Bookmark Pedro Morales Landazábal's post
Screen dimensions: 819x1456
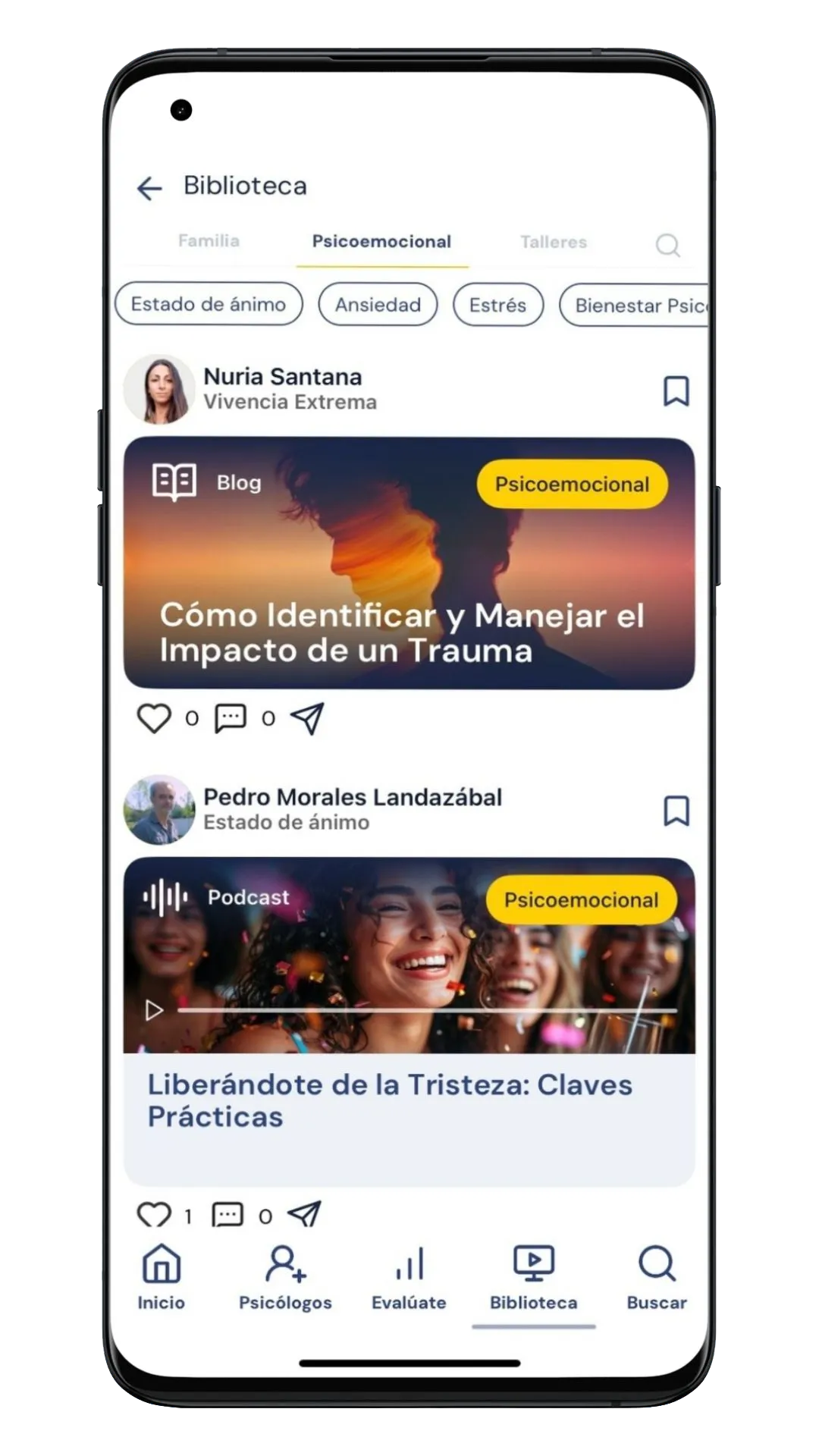pos(676,811)
